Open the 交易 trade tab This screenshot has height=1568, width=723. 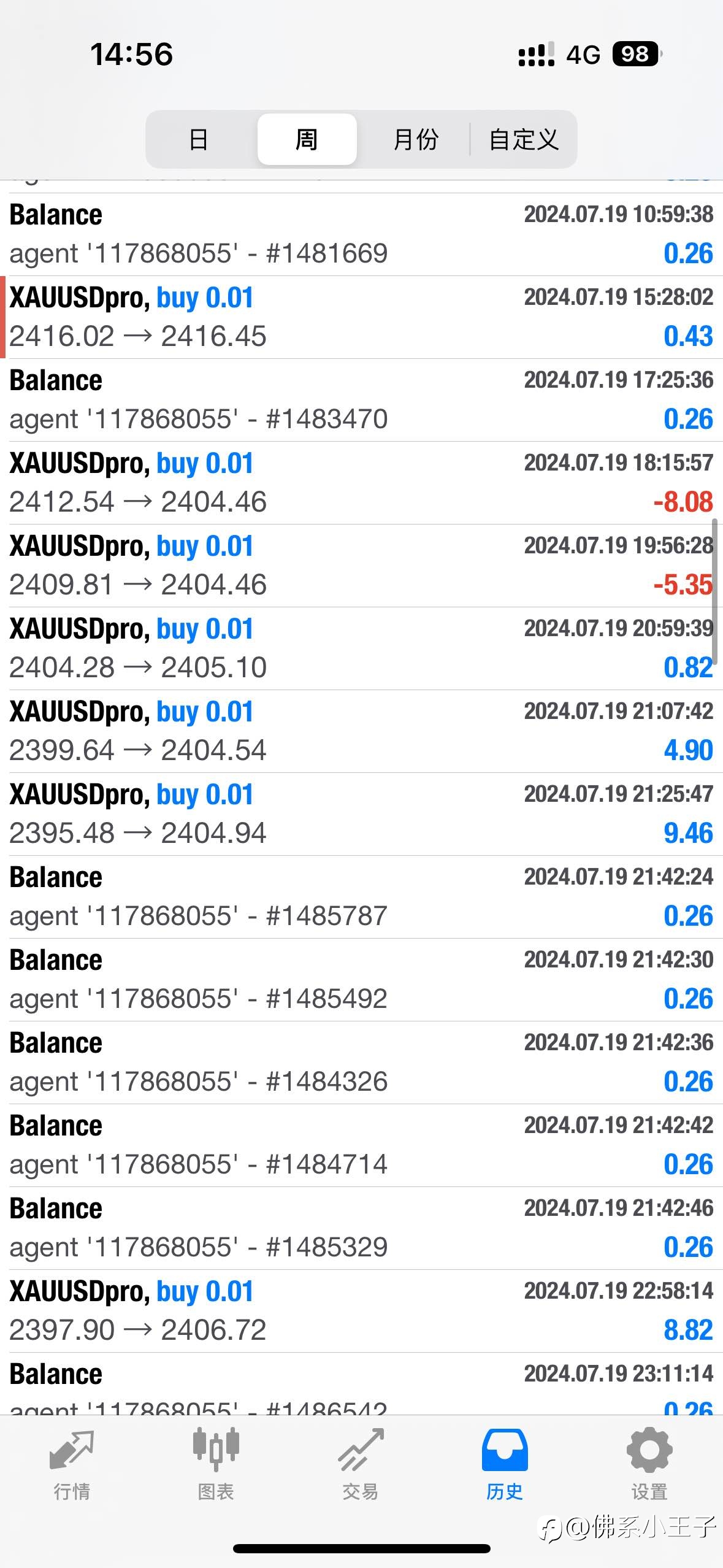[361, 1464]
